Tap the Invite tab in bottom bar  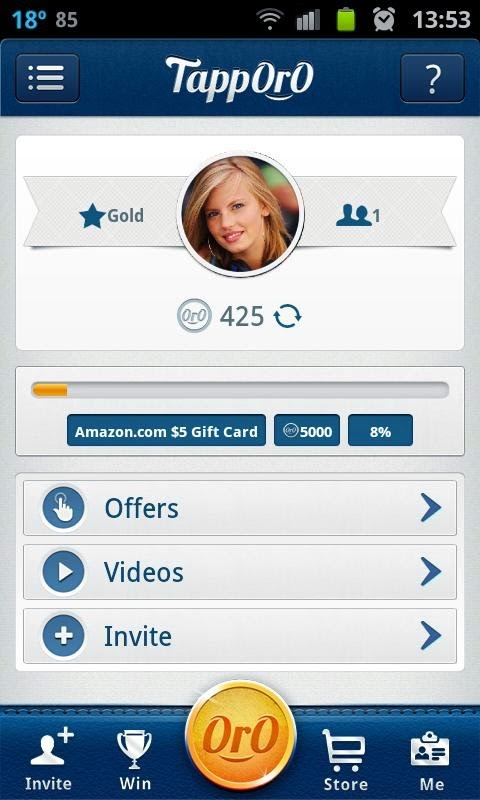coord(48,760)
